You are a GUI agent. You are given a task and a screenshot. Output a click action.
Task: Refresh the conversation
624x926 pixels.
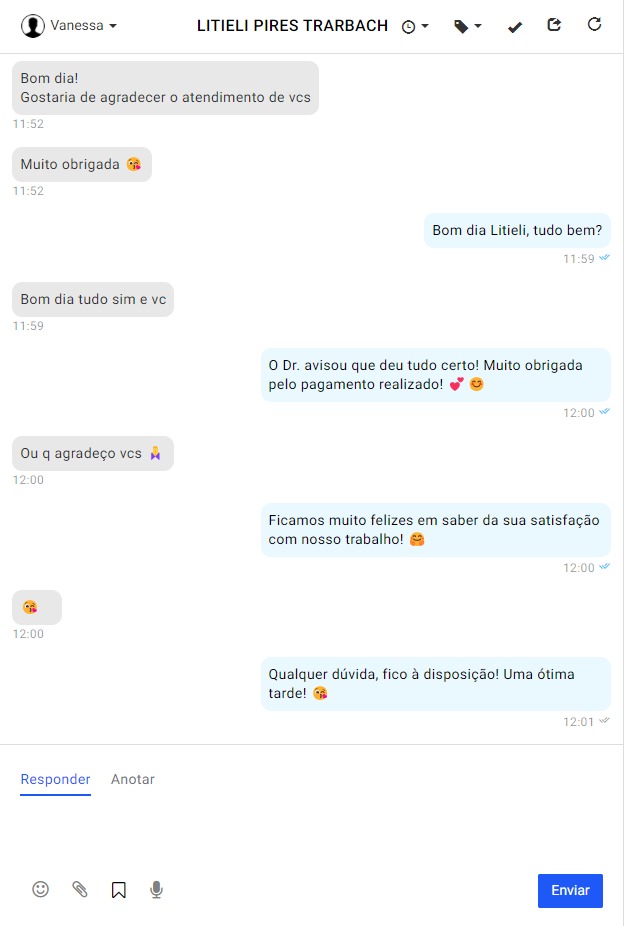[594, 25]
